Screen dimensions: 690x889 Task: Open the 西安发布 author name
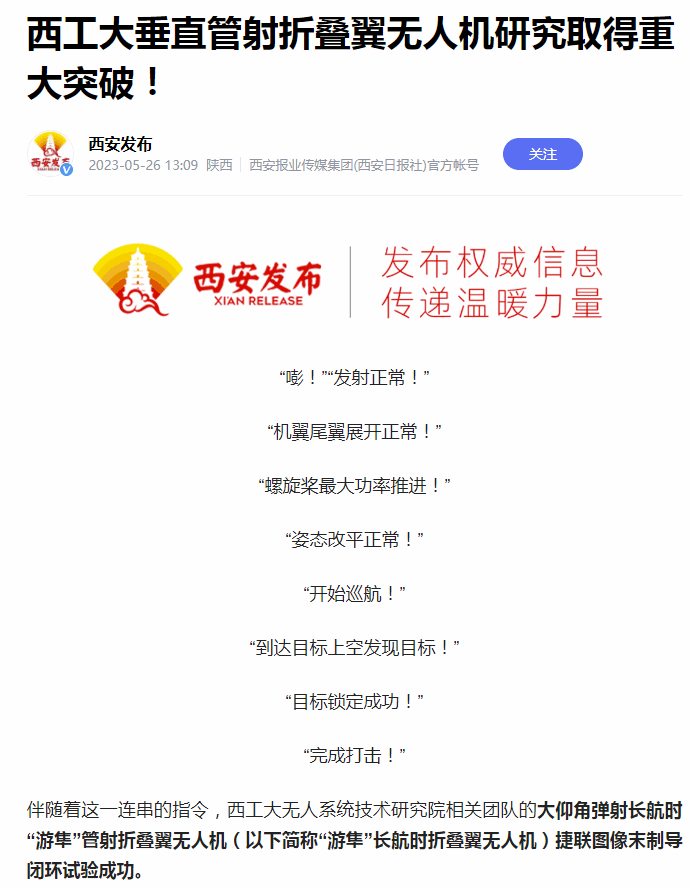click(x=120, y=144)
